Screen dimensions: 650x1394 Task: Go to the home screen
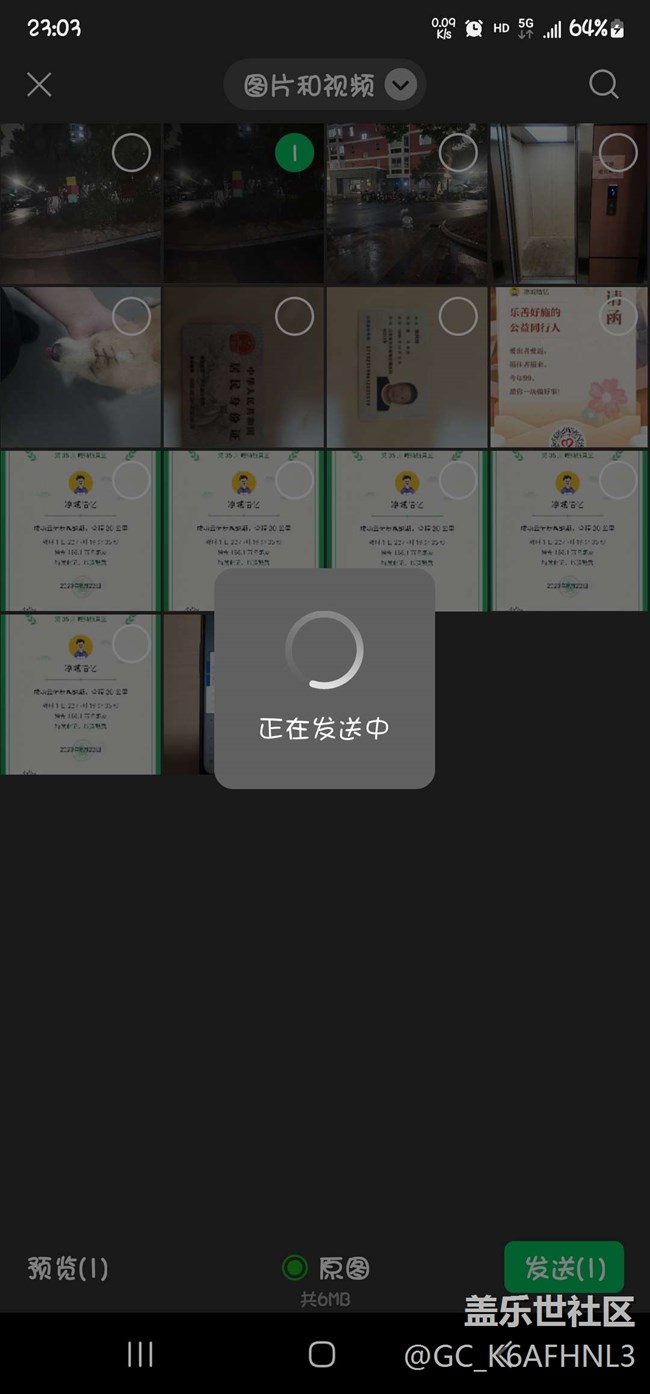click(x=322, y=1354)
